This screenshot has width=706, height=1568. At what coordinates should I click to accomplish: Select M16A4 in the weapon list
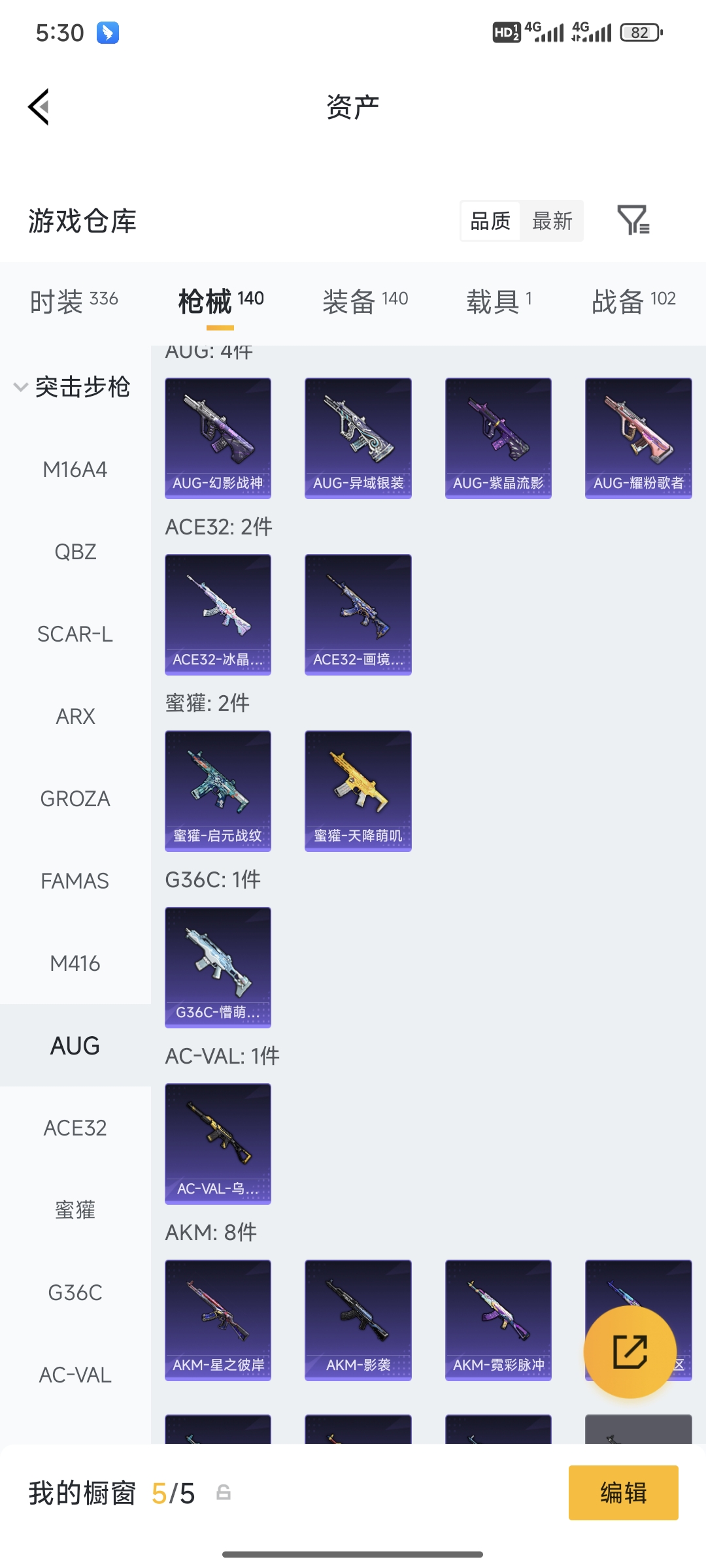pos(75,469)
